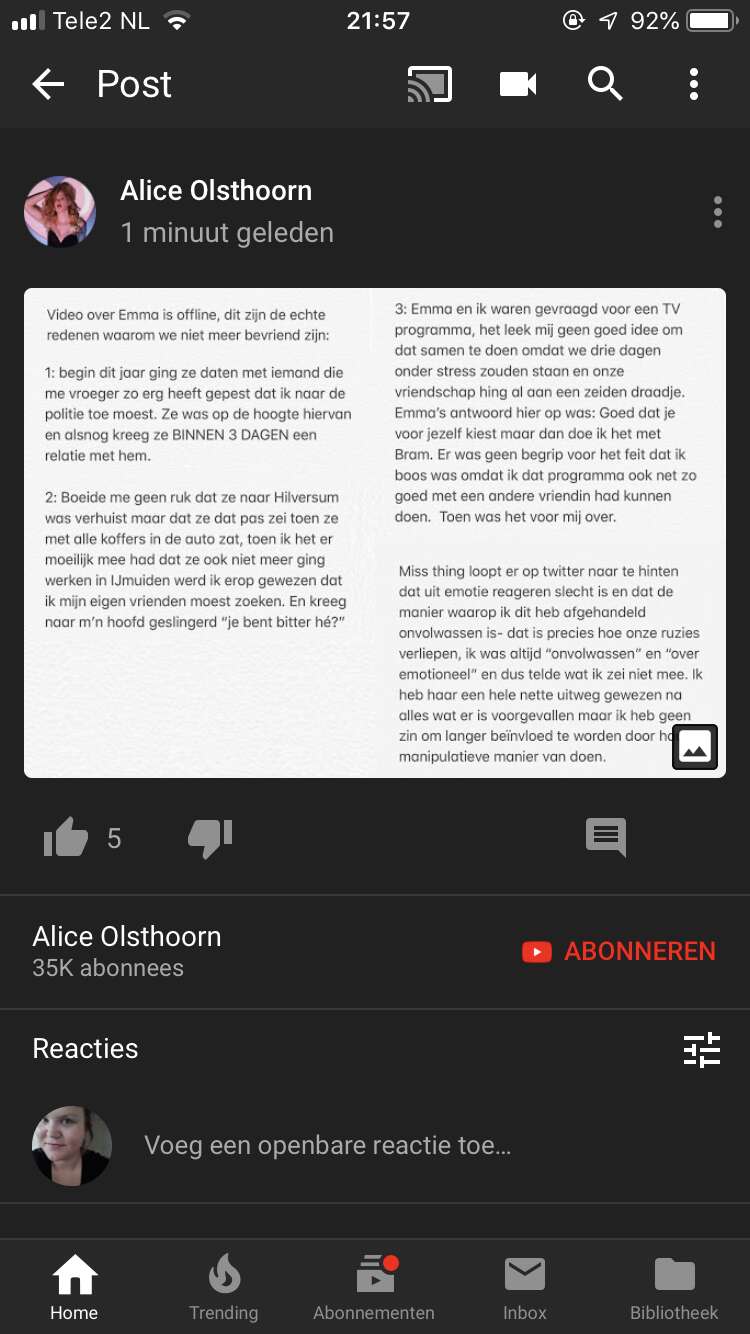Dislike the post with thumbs down
The height and width of the screenshot is (1334, 750).
tap(210, 838)
